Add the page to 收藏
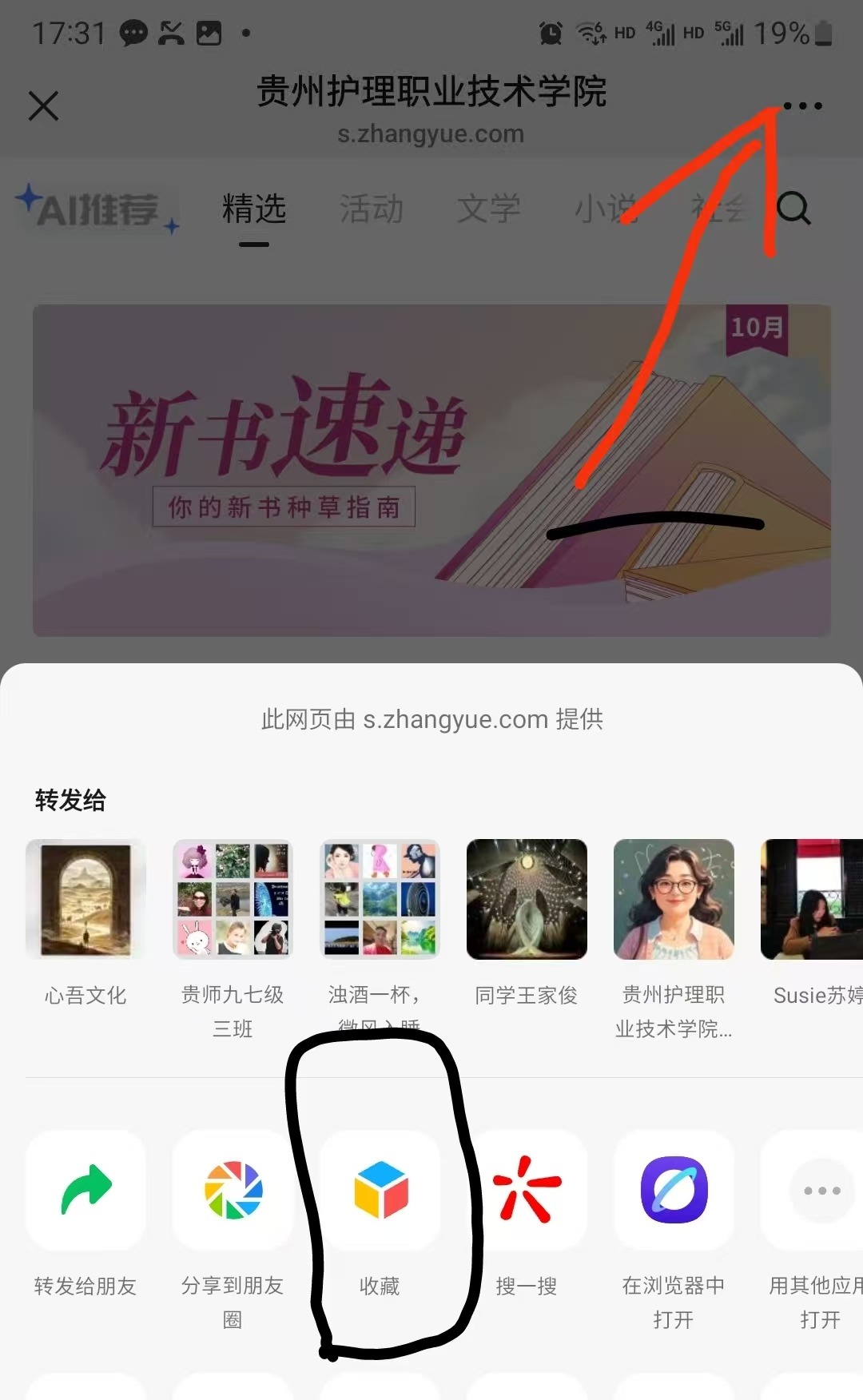The height and width of the screenshot is (1400, 863). 380,1191
